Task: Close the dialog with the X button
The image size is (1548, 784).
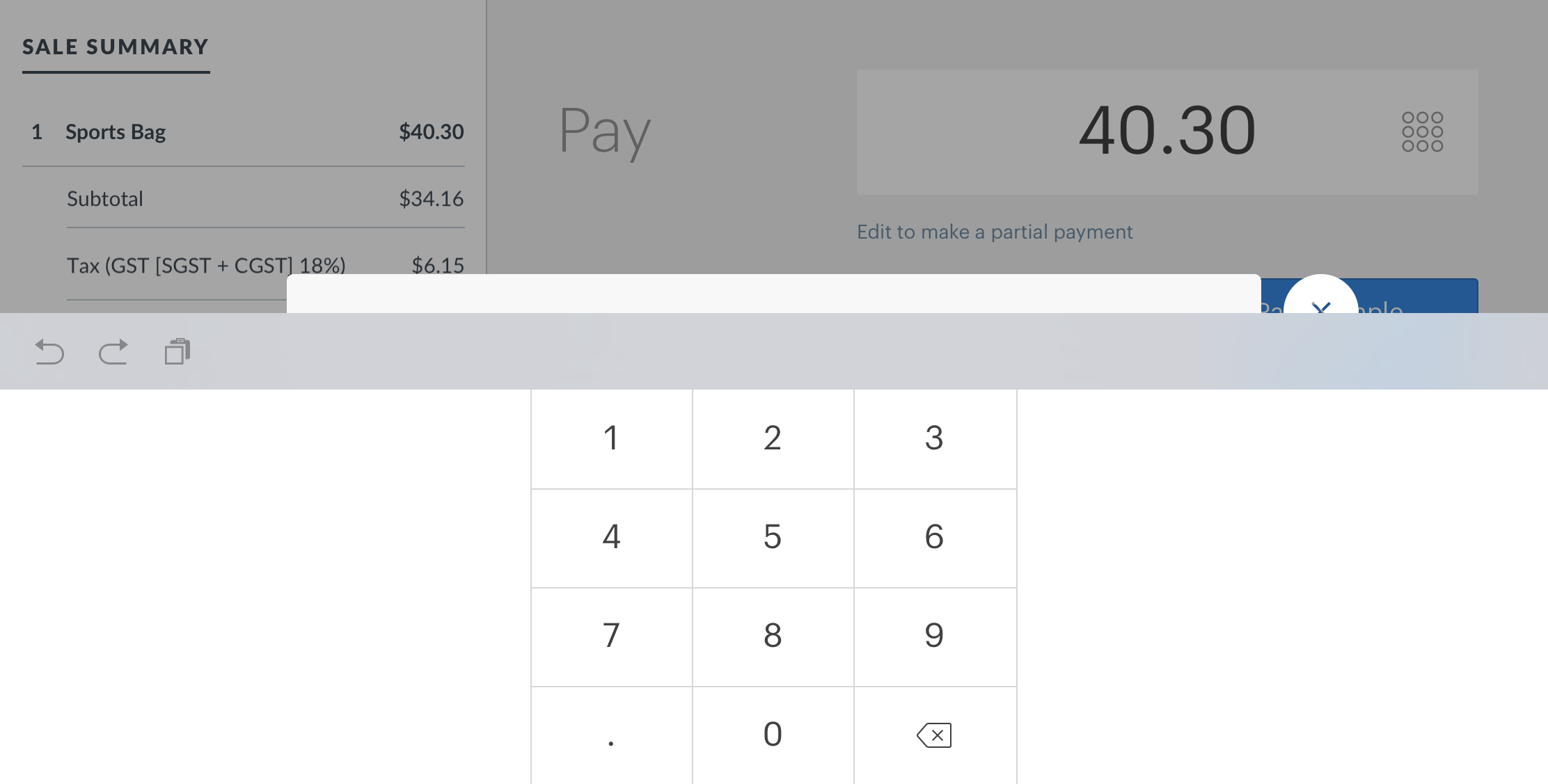Action: (x=1320, y=301)
